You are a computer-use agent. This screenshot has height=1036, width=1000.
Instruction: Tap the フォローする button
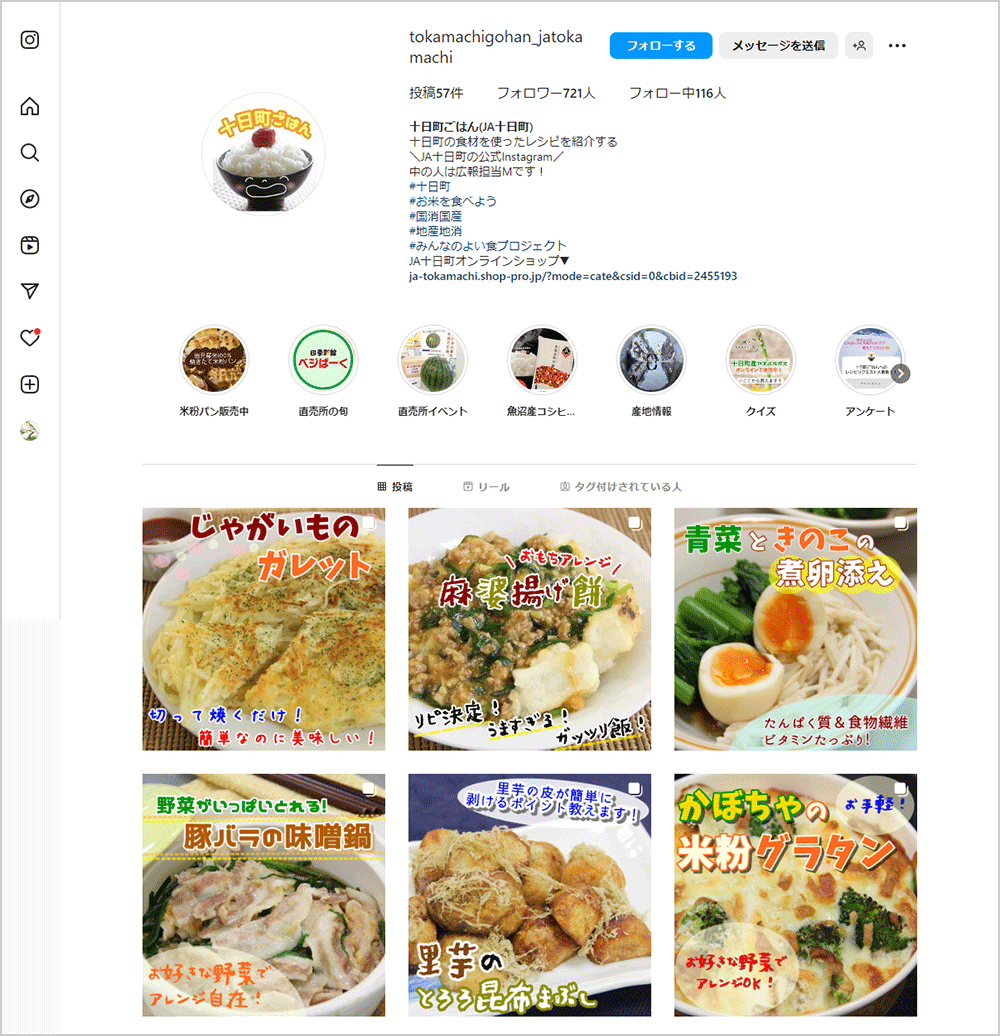coord(660,46)
